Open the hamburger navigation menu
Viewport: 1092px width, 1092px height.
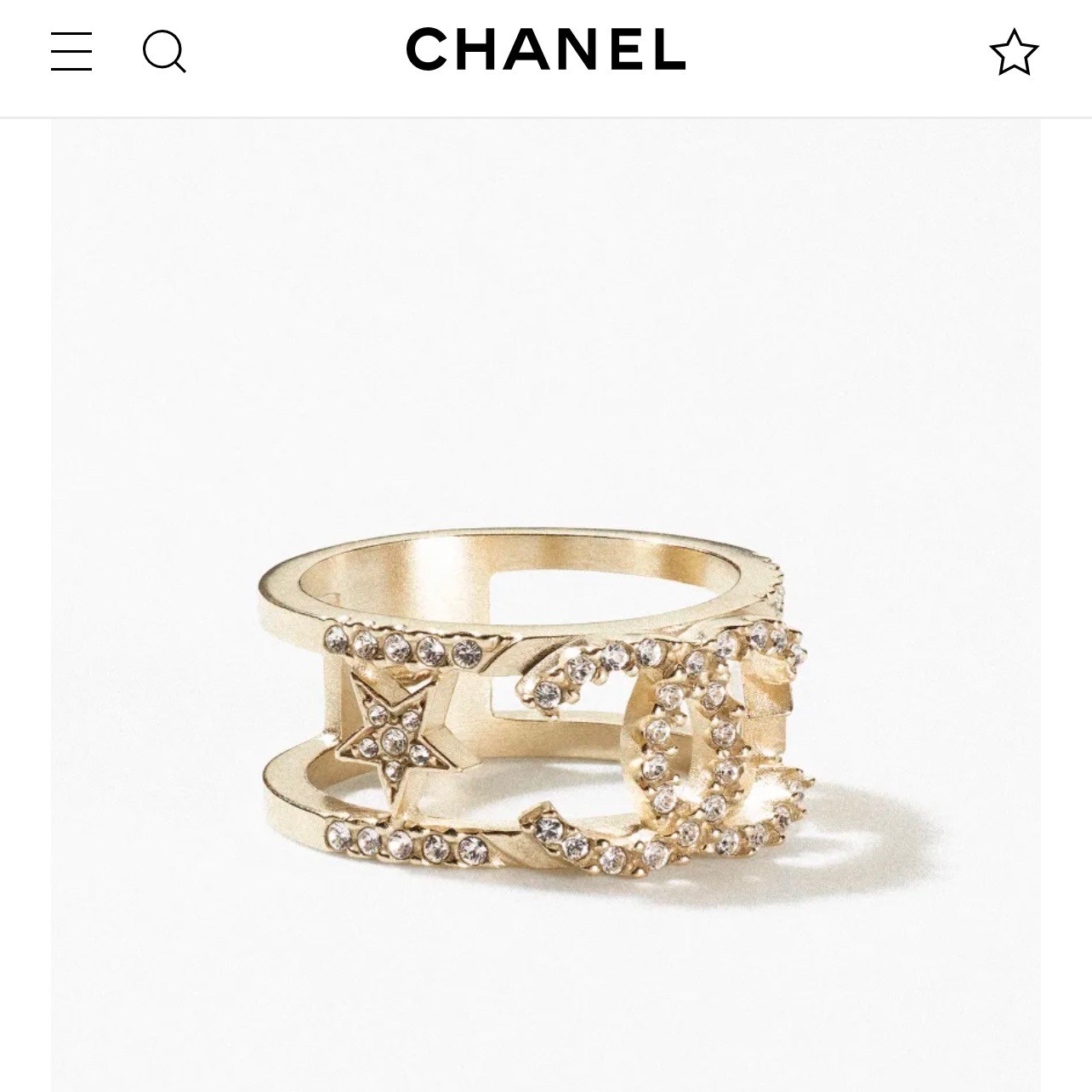tap(71, 51)
